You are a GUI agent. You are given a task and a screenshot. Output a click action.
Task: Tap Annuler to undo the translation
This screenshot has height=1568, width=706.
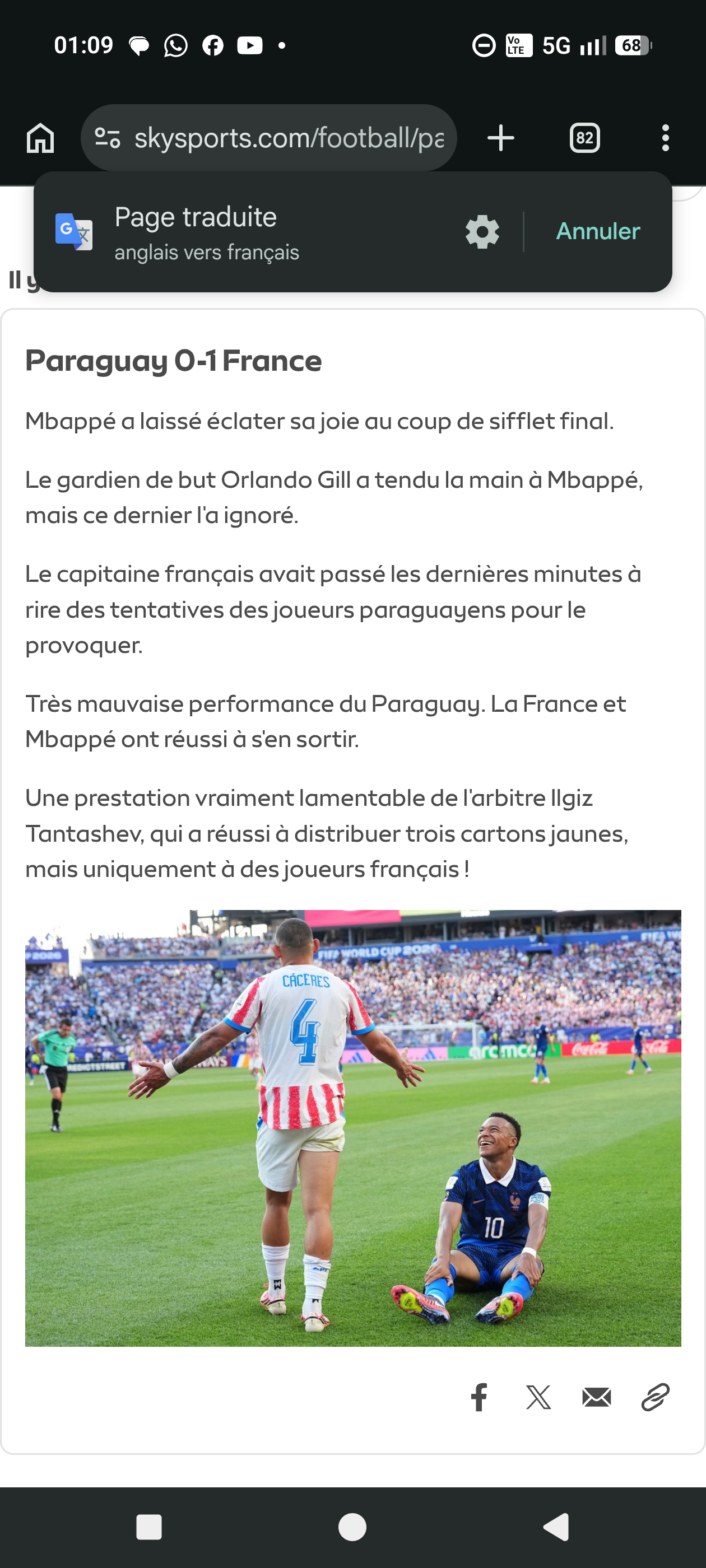coord(598,231)
